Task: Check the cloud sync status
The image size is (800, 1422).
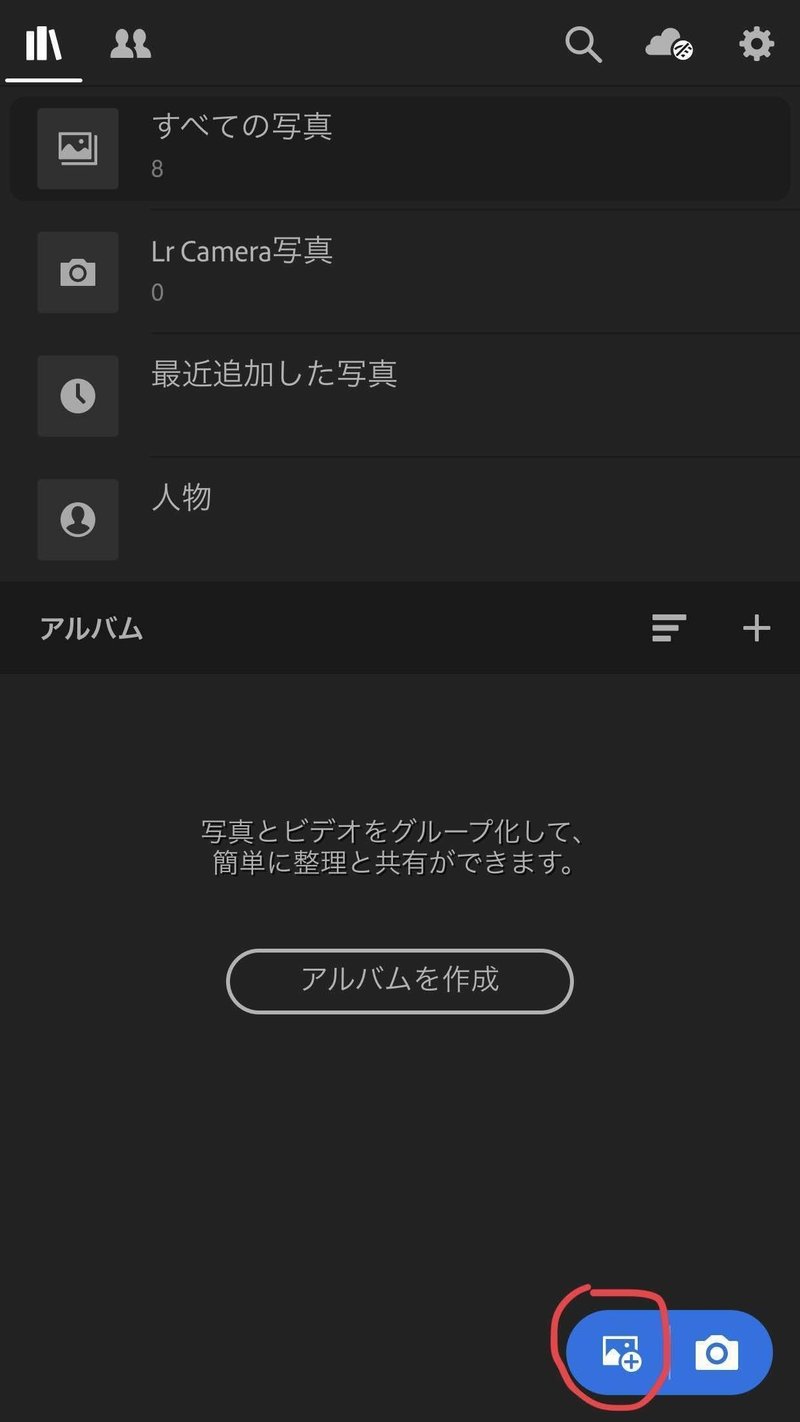Action: click(x=669, y=45)
